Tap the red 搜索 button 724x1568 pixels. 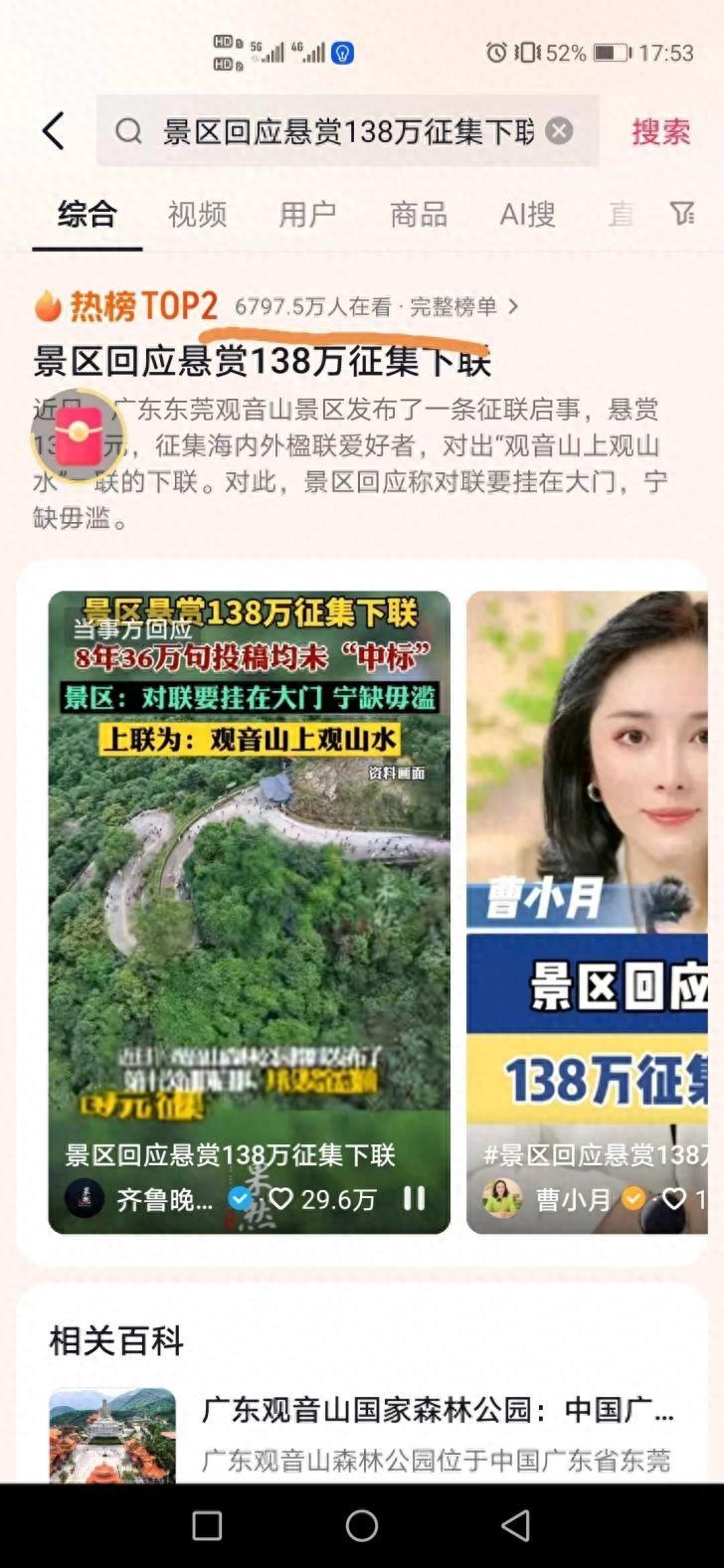pyautogui.click(x=660, y=131)
